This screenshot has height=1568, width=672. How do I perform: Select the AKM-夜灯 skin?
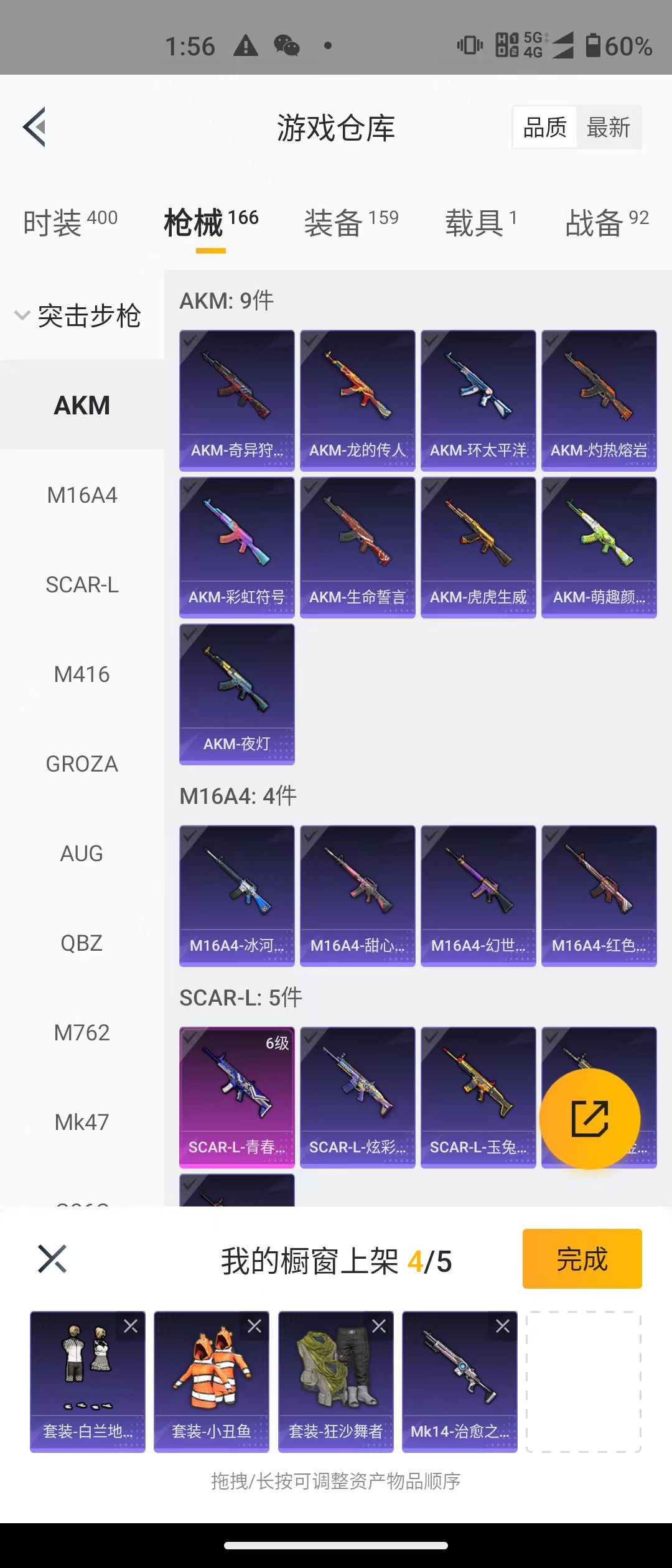236,694
